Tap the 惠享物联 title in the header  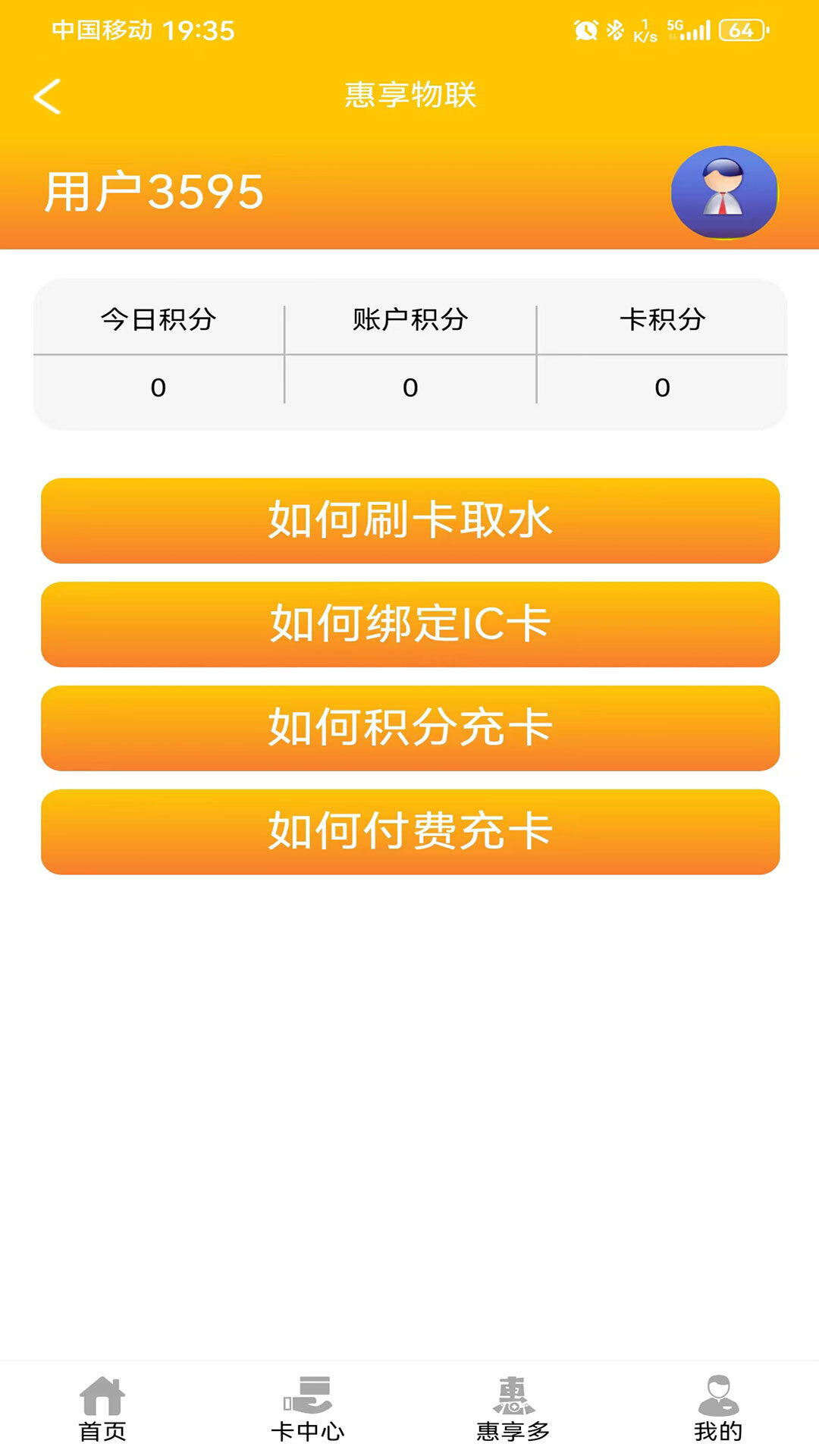coord(409,97)
